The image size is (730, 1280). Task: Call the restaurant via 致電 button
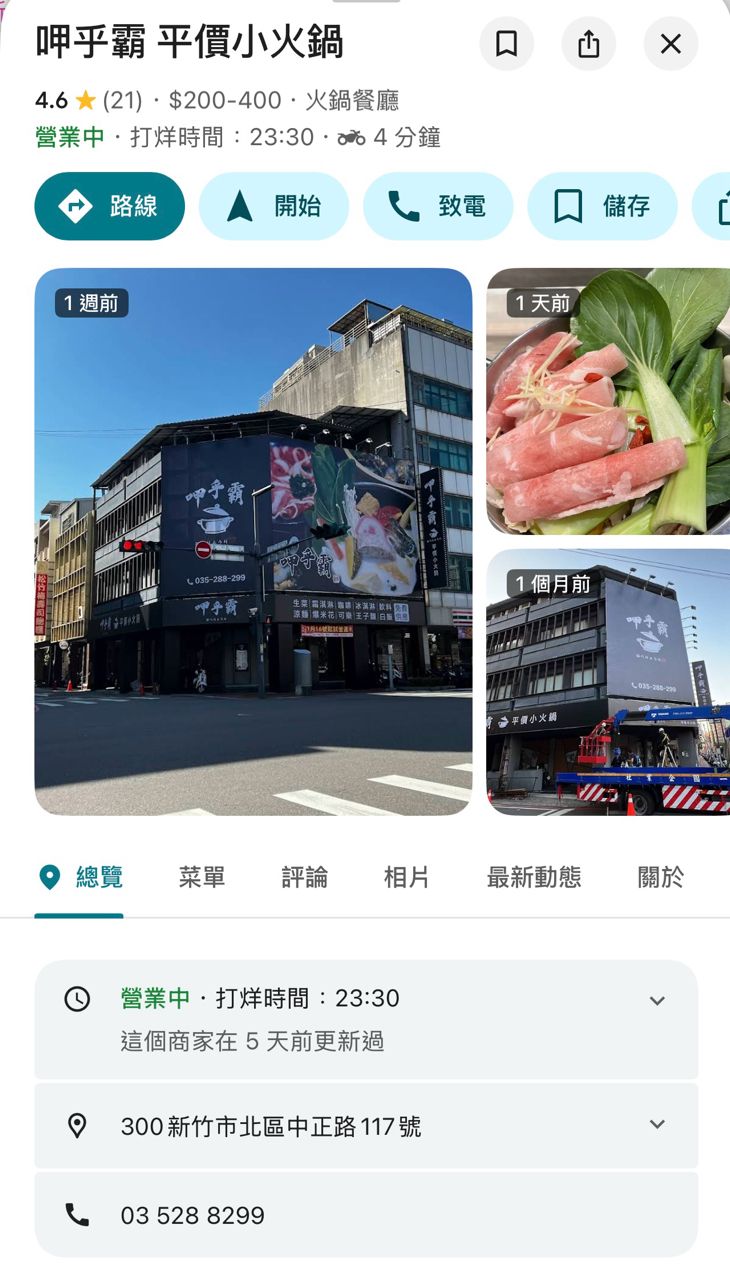[x=438, y=206]
